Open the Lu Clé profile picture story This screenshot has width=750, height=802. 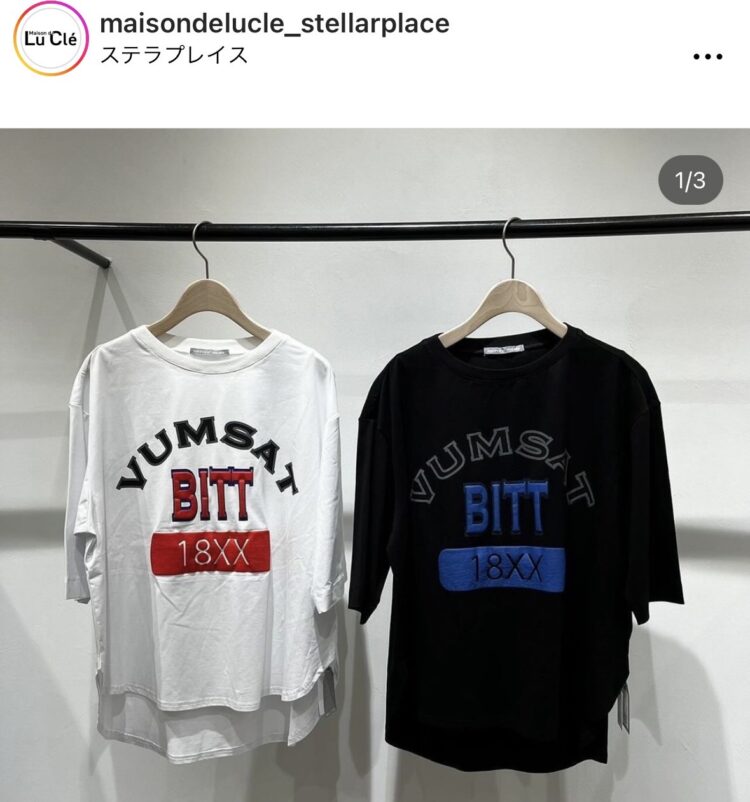click(50, 39)
